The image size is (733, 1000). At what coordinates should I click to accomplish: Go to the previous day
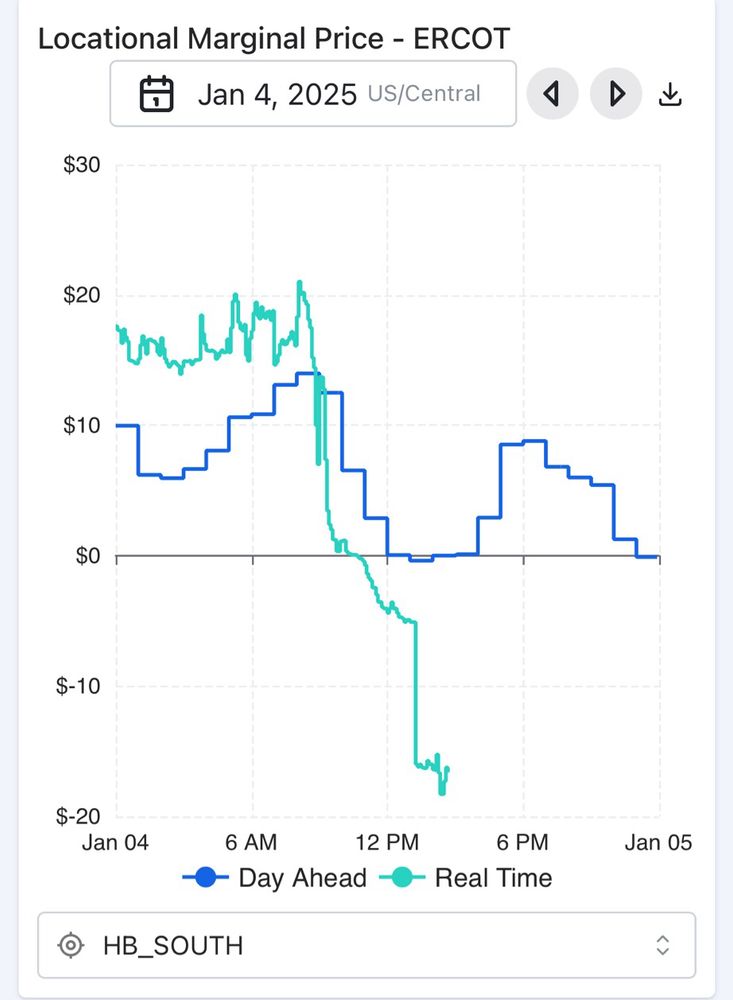[x=552, y=94]
